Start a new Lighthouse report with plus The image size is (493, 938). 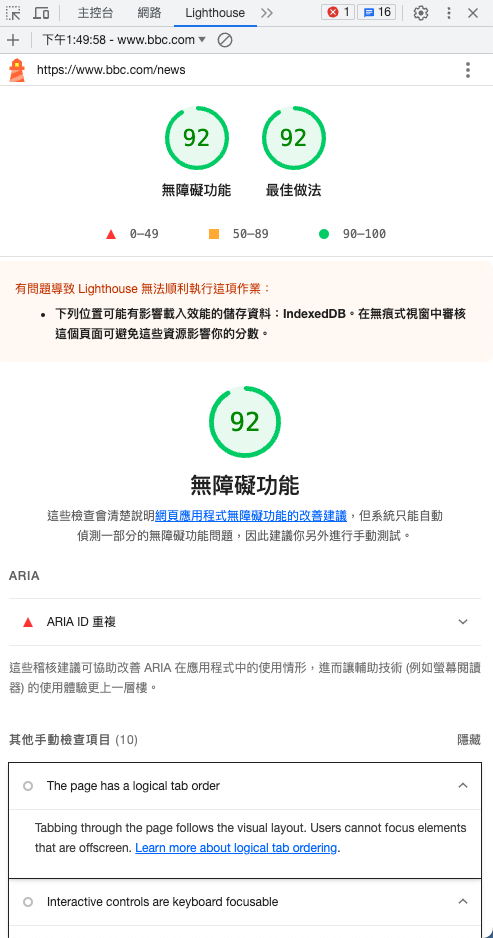click(13, 40)
